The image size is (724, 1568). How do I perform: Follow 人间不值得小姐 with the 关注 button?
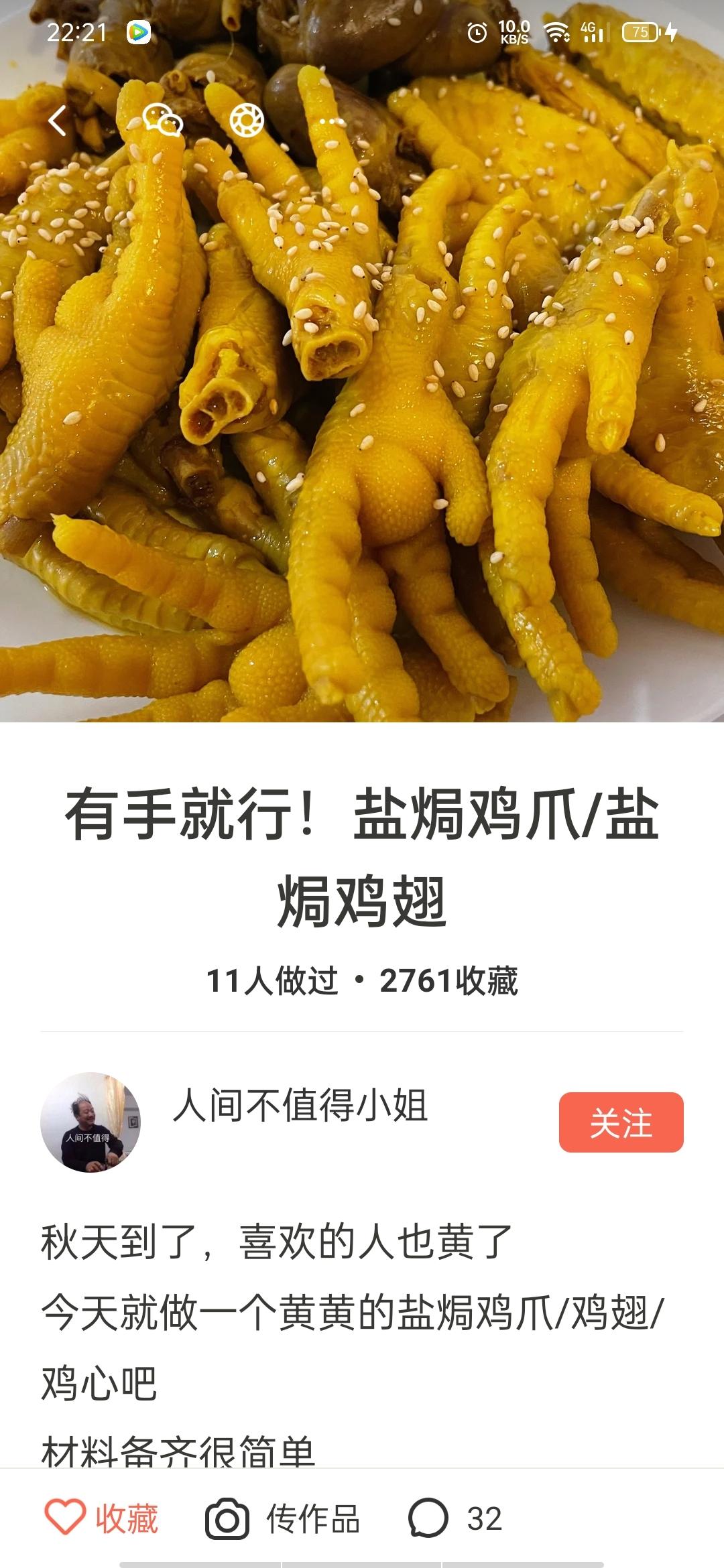[621, 1122]
